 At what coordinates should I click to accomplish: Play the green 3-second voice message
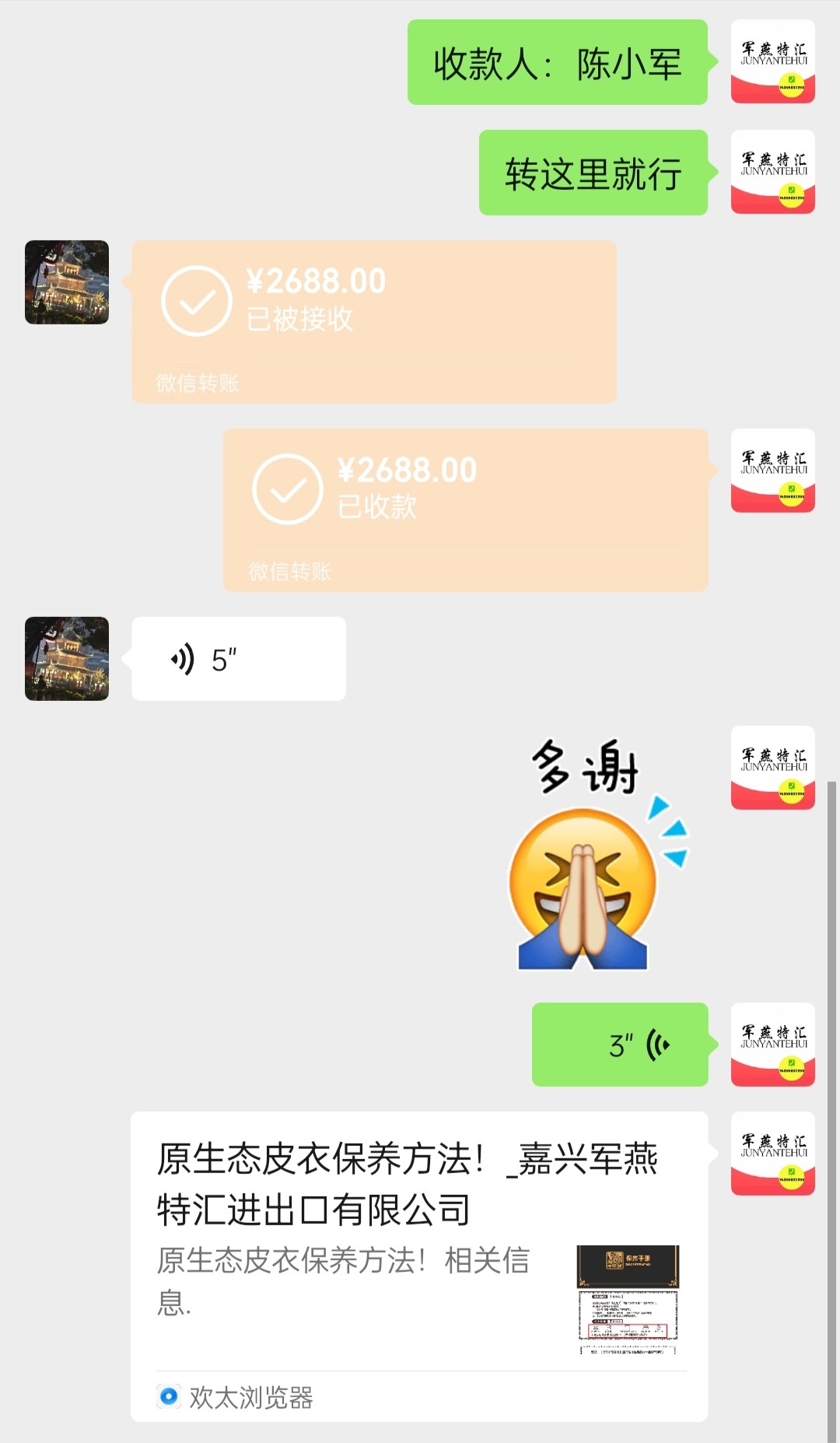click(620, 1045)
